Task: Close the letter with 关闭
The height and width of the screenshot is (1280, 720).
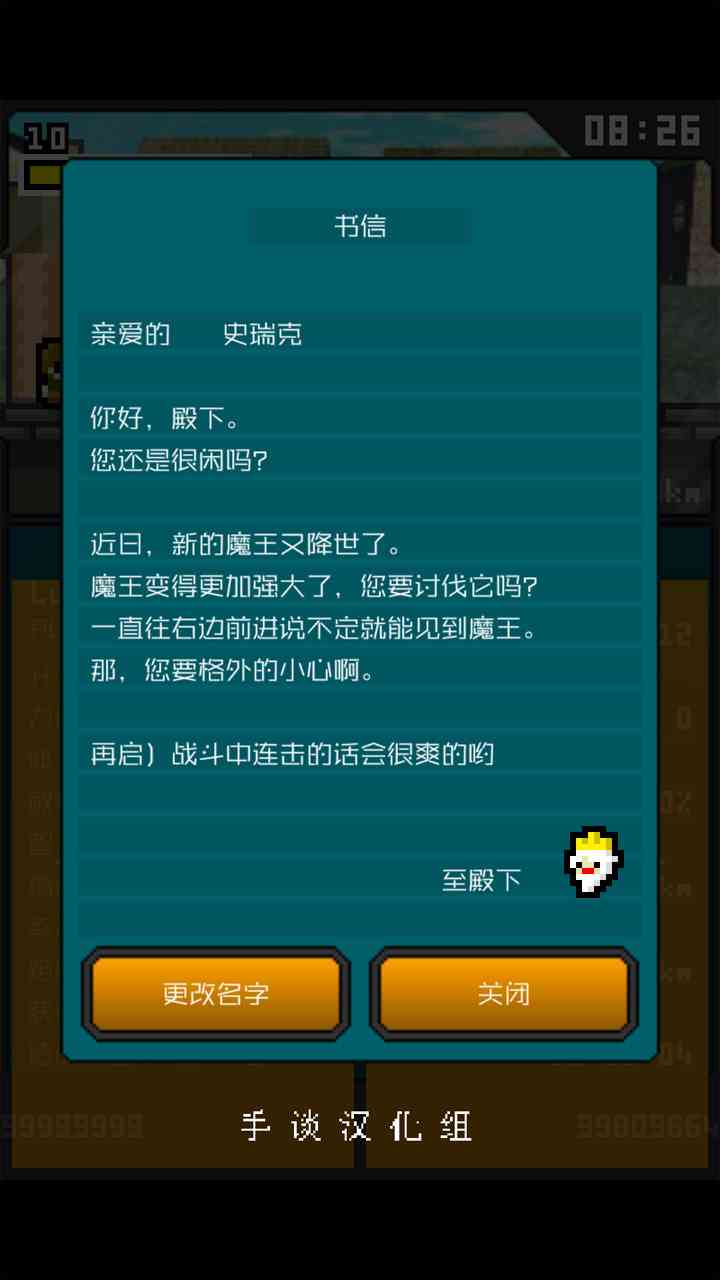Action: click(x=503, y=994)
